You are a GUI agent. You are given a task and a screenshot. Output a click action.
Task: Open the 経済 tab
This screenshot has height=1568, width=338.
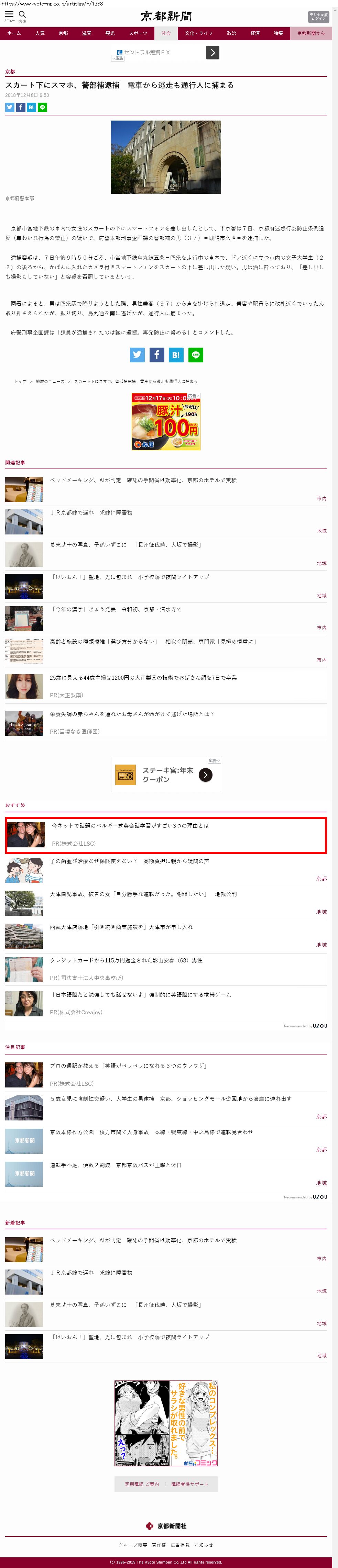tap(254, 33)
